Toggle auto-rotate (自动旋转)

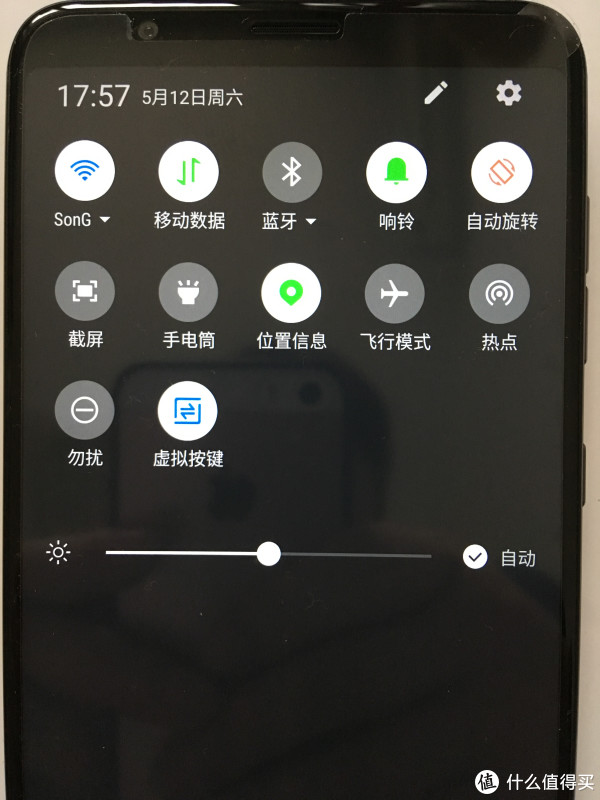click(501, 171)
